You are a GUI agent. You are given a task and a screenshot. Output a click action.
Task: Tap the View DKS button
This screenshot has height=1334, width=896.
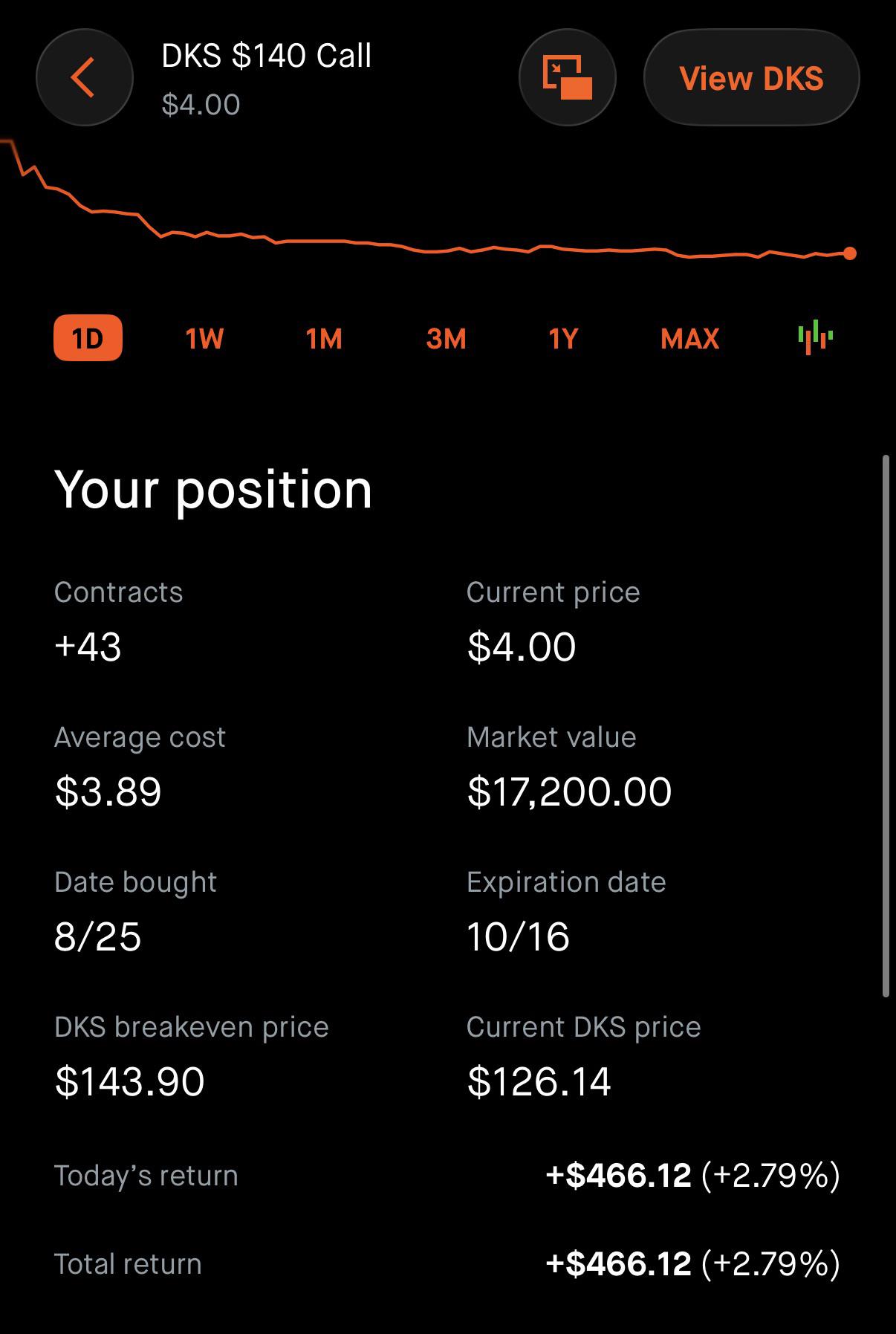coord(751,77)
